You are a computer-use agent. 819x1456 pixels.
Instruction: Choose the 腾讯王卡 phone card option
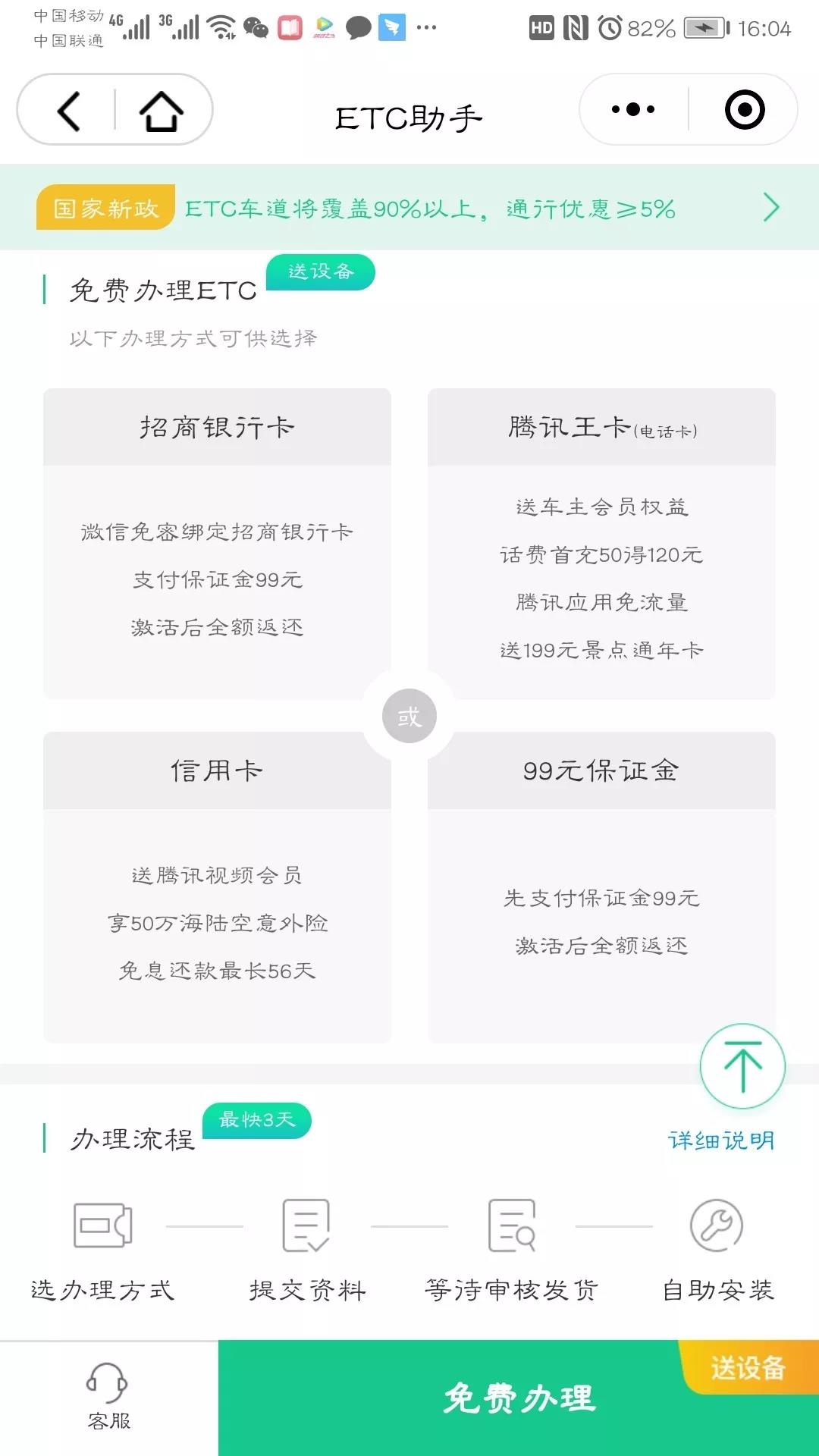pos(601,543)
